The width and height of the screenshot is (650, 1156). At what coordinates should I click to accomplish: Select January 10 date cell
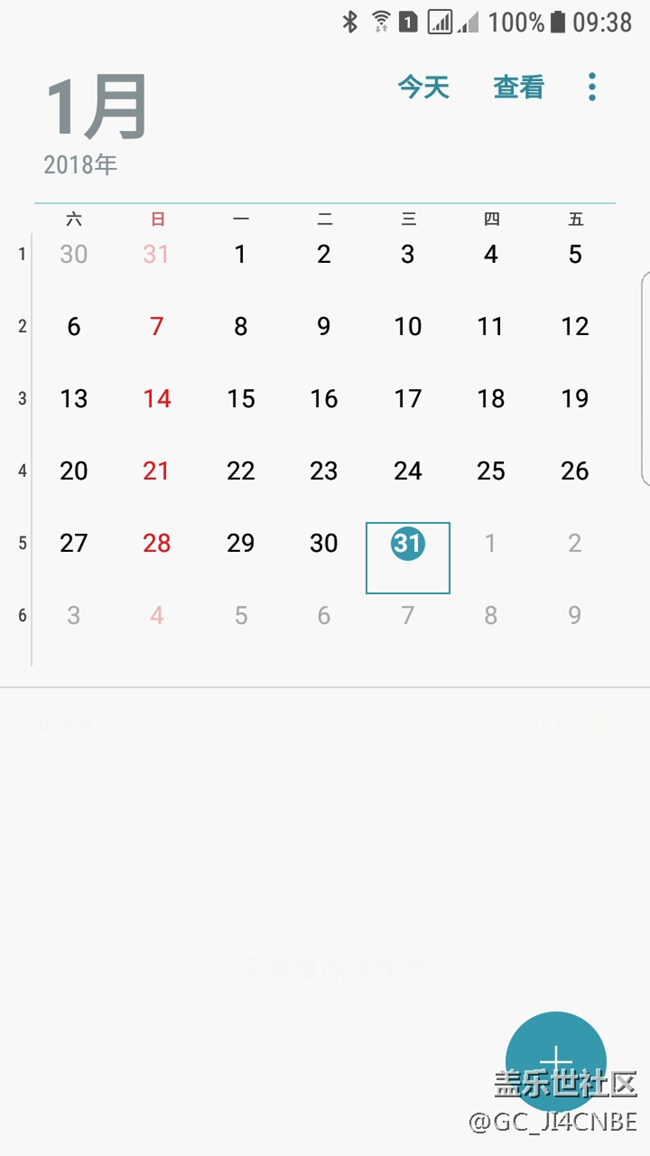407,327
